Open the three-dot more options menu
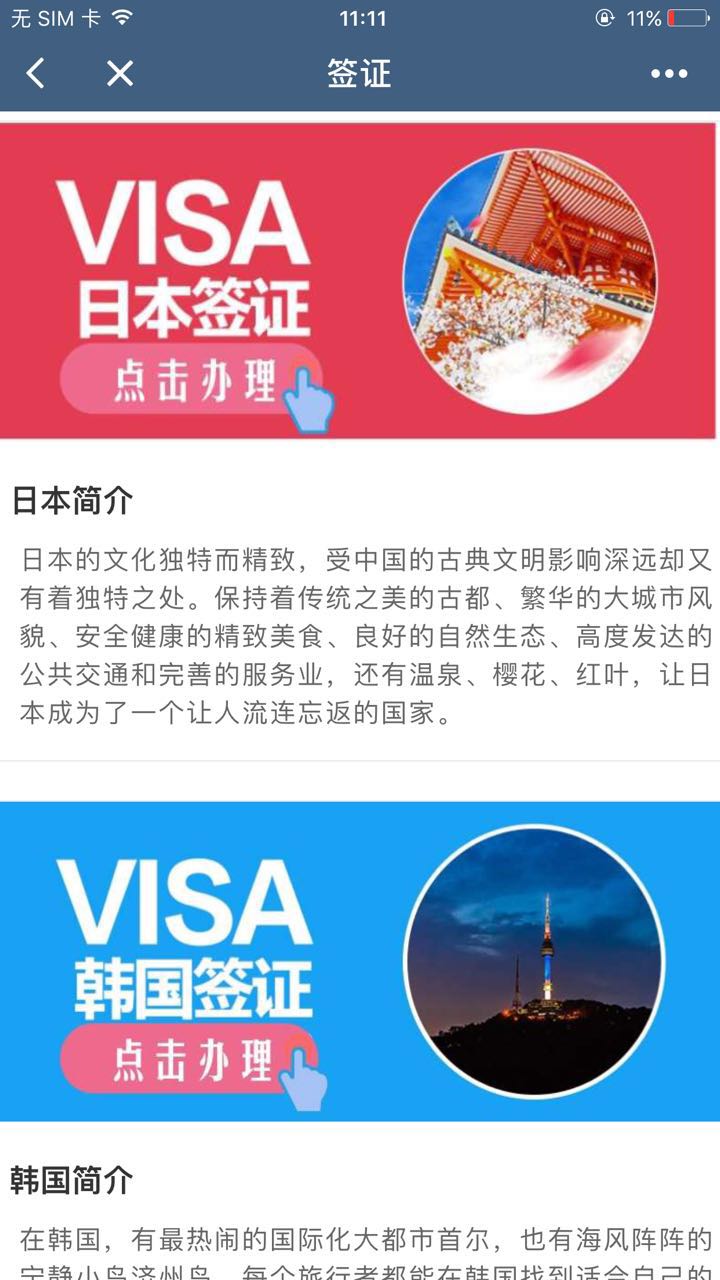The image size is (720, 1280). tap(668, 73)
